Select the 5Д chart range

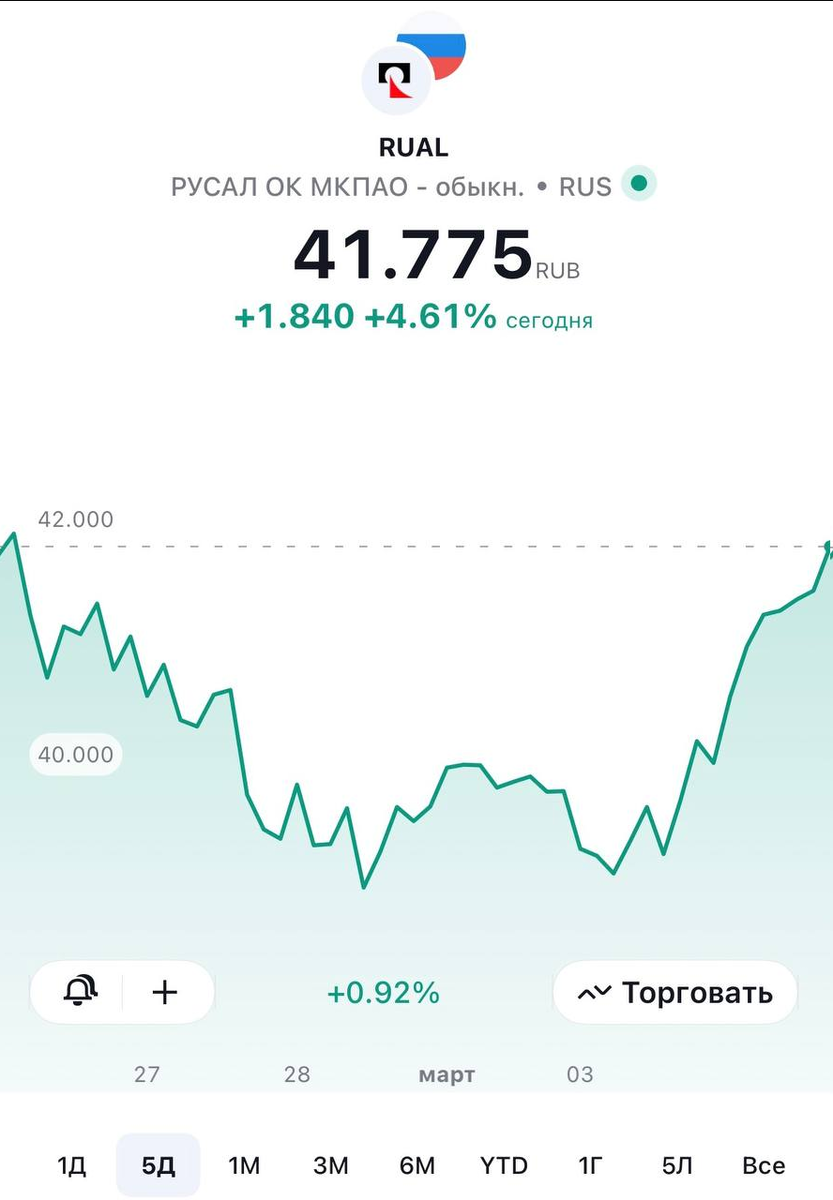158,1166
